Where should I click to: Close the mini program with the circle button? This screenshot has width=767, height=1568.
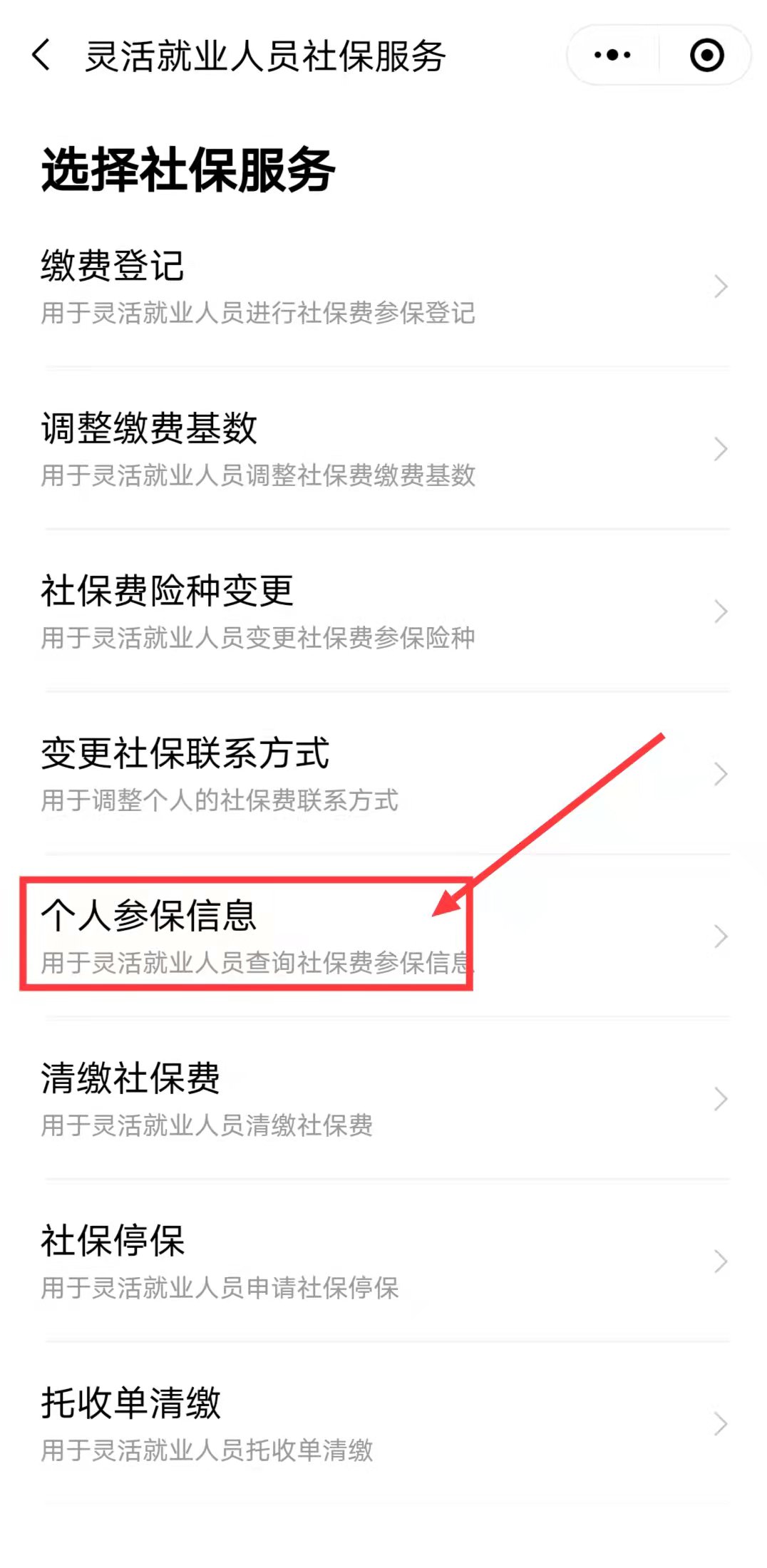[x=706, y=56]
